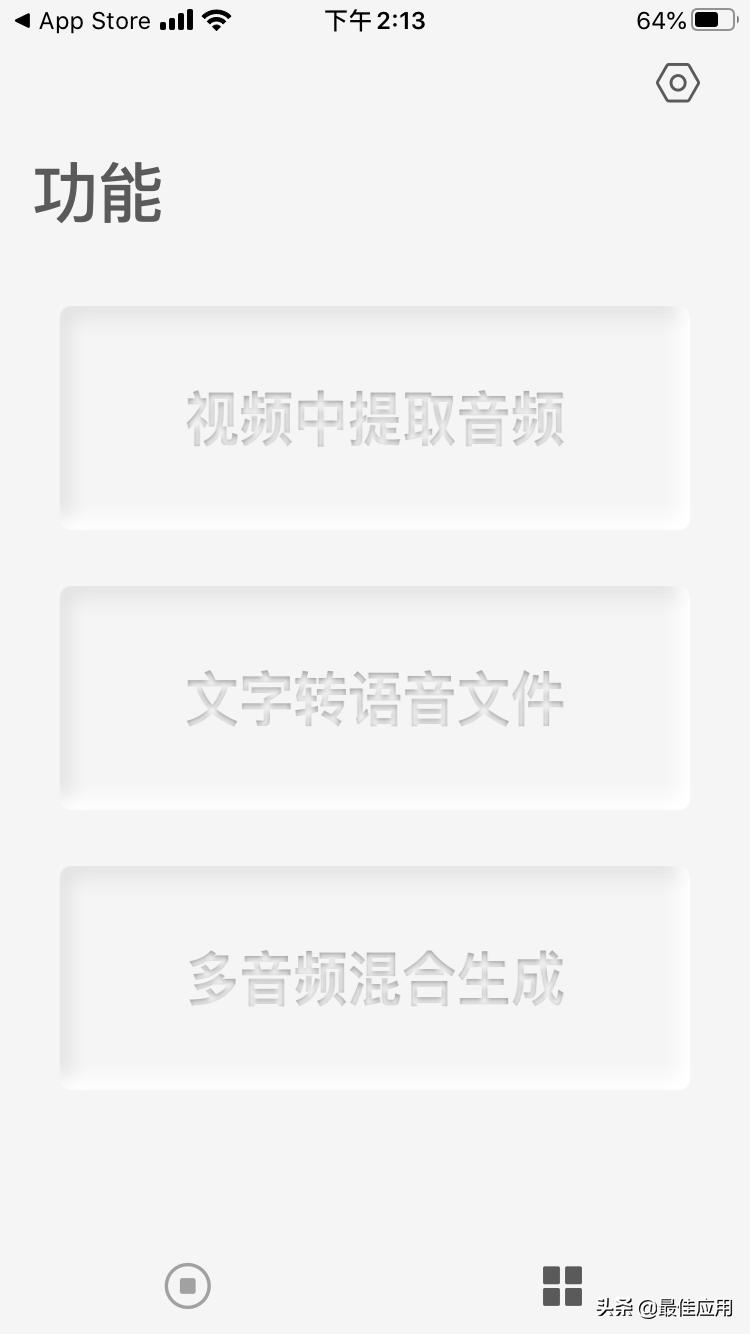Select the hexagonal gear icon at top right
750x1334 pixels.
pos(677,83)
